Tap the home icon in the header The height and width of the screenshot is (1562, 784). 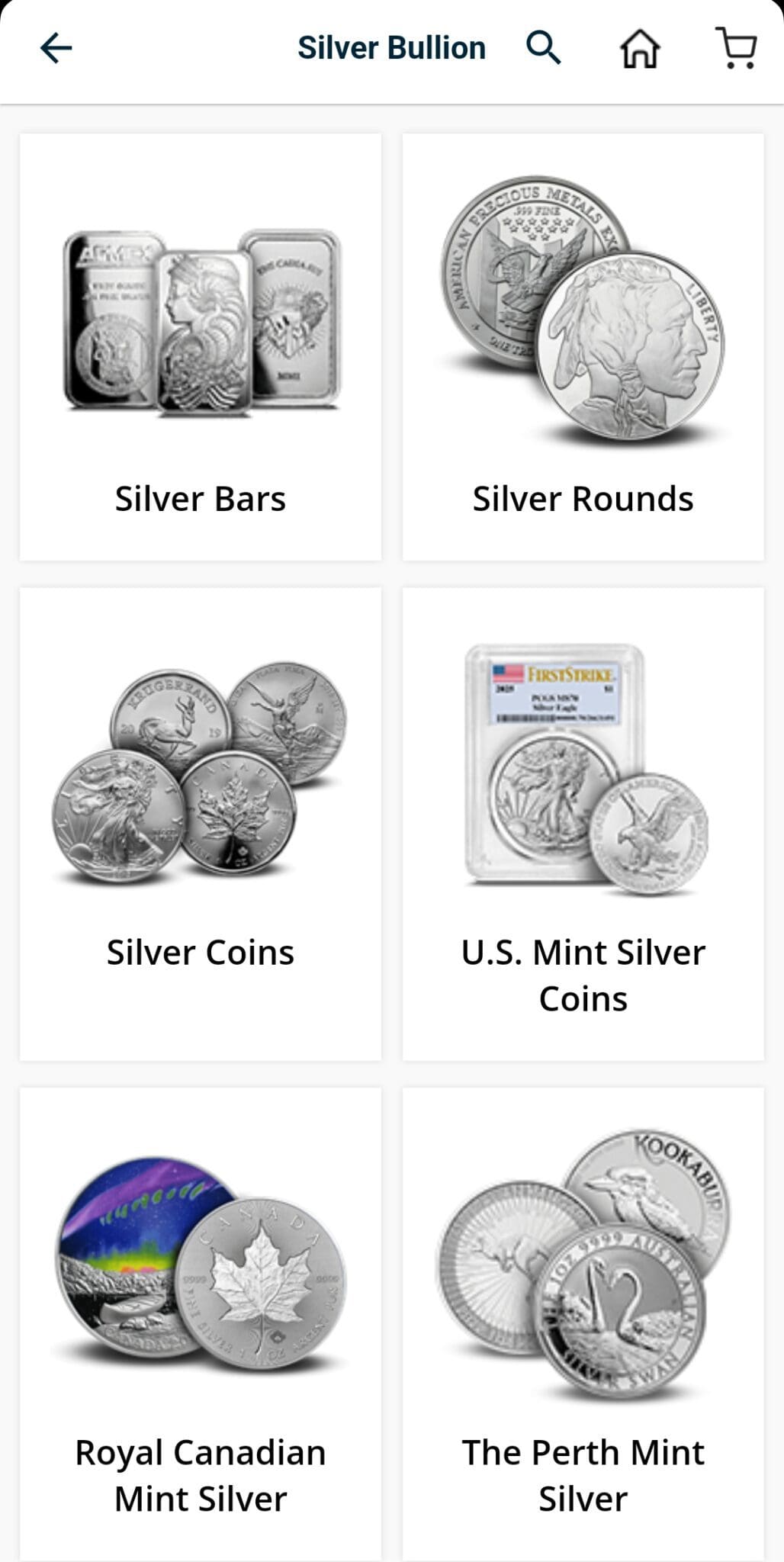[x=639, y=47]
